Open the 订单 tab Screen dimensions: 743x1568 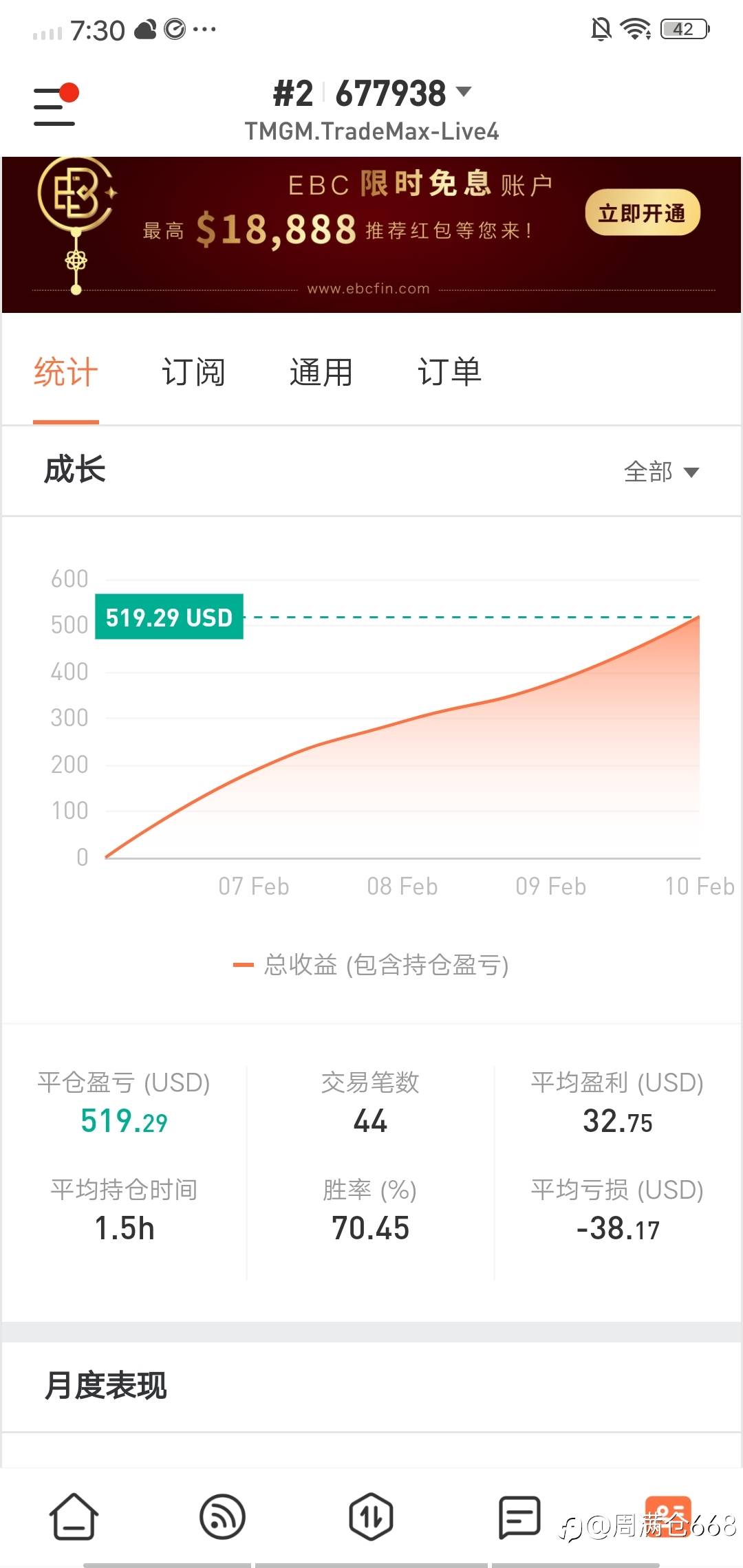coord(449,372)
